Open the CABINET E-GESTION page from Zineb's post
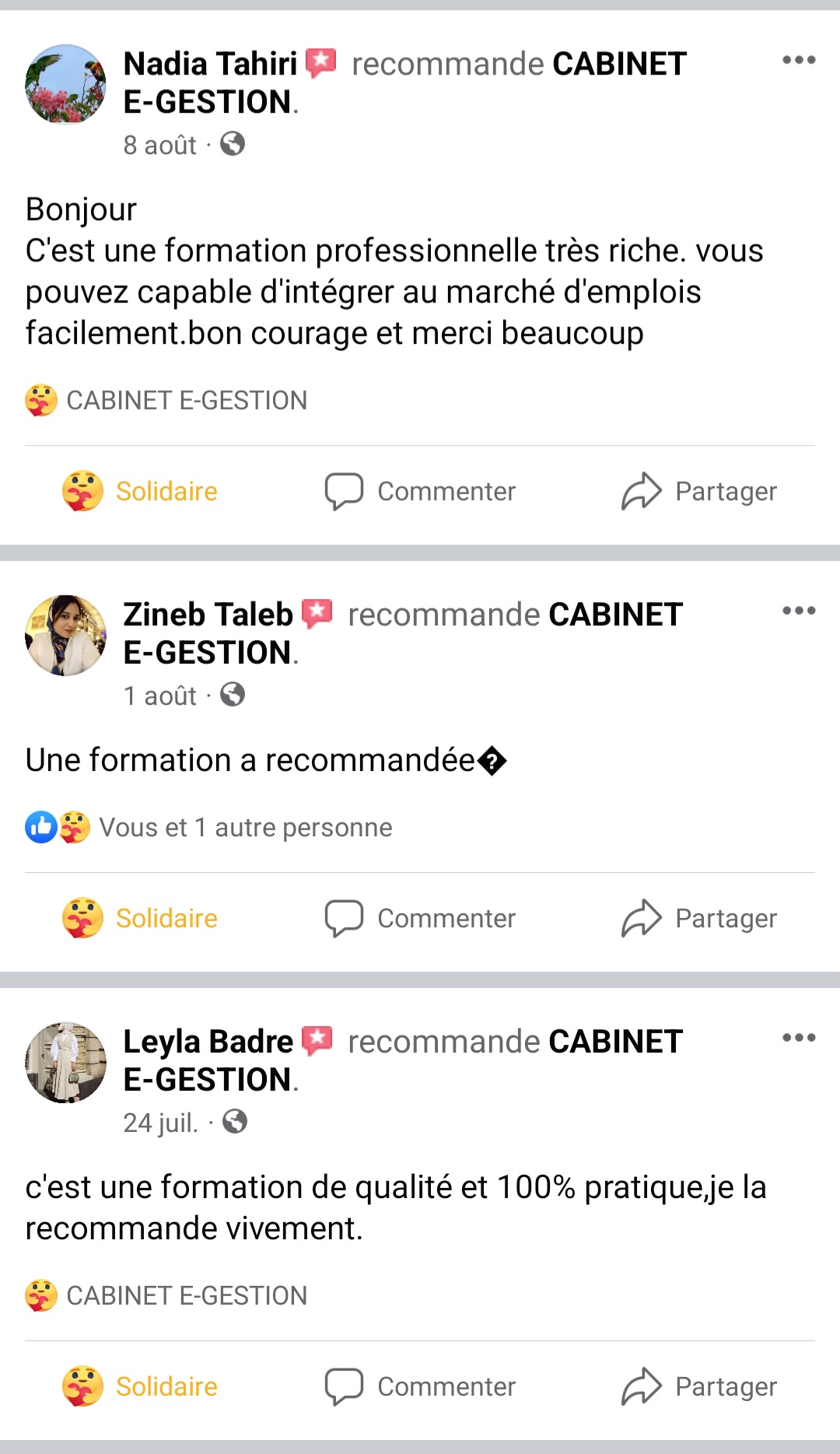This screenshot has width=840, height=1454. click(x=614, y=615)
